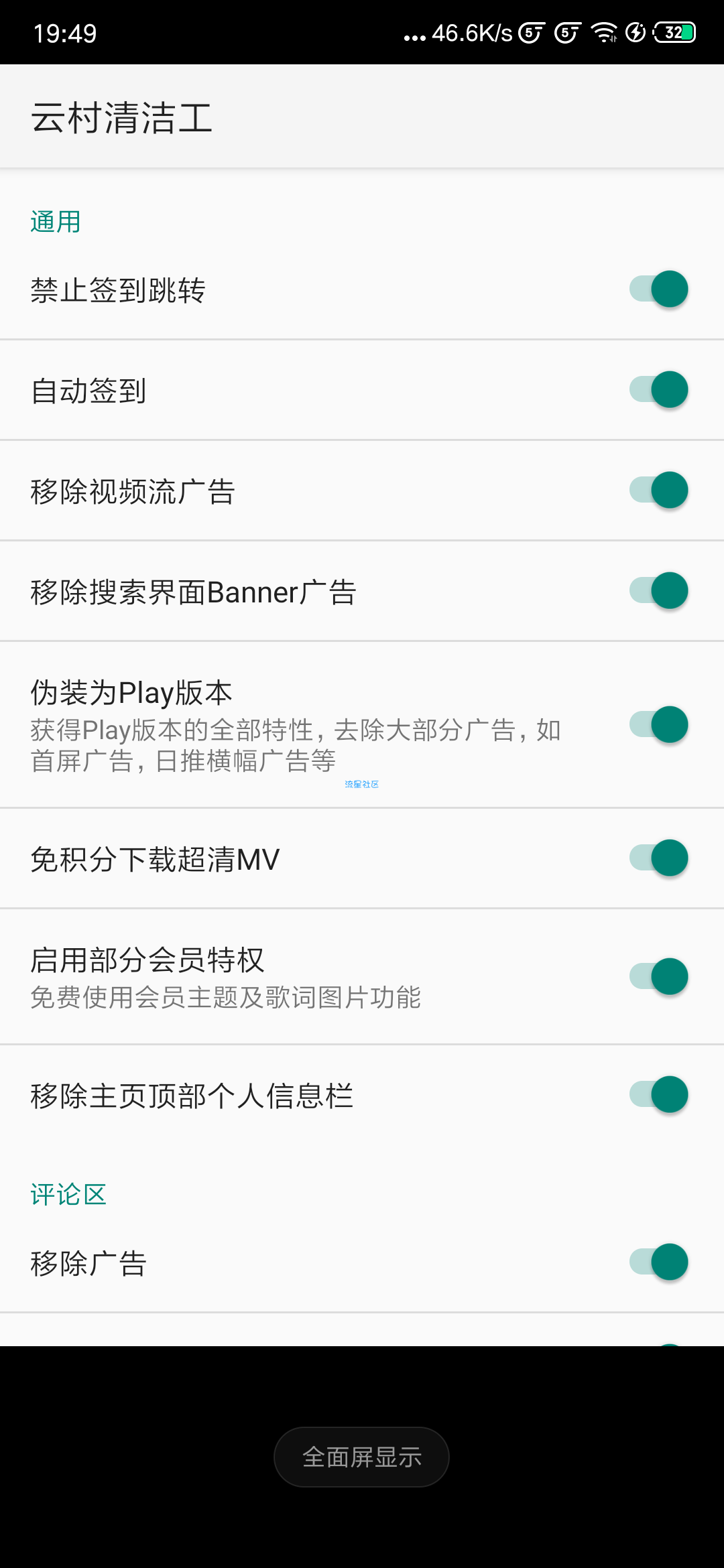The width and height of the screenshot is (724, 1568).
Task: Turn off 免积分下载超清MV
Action: click(x=658, y=858)
